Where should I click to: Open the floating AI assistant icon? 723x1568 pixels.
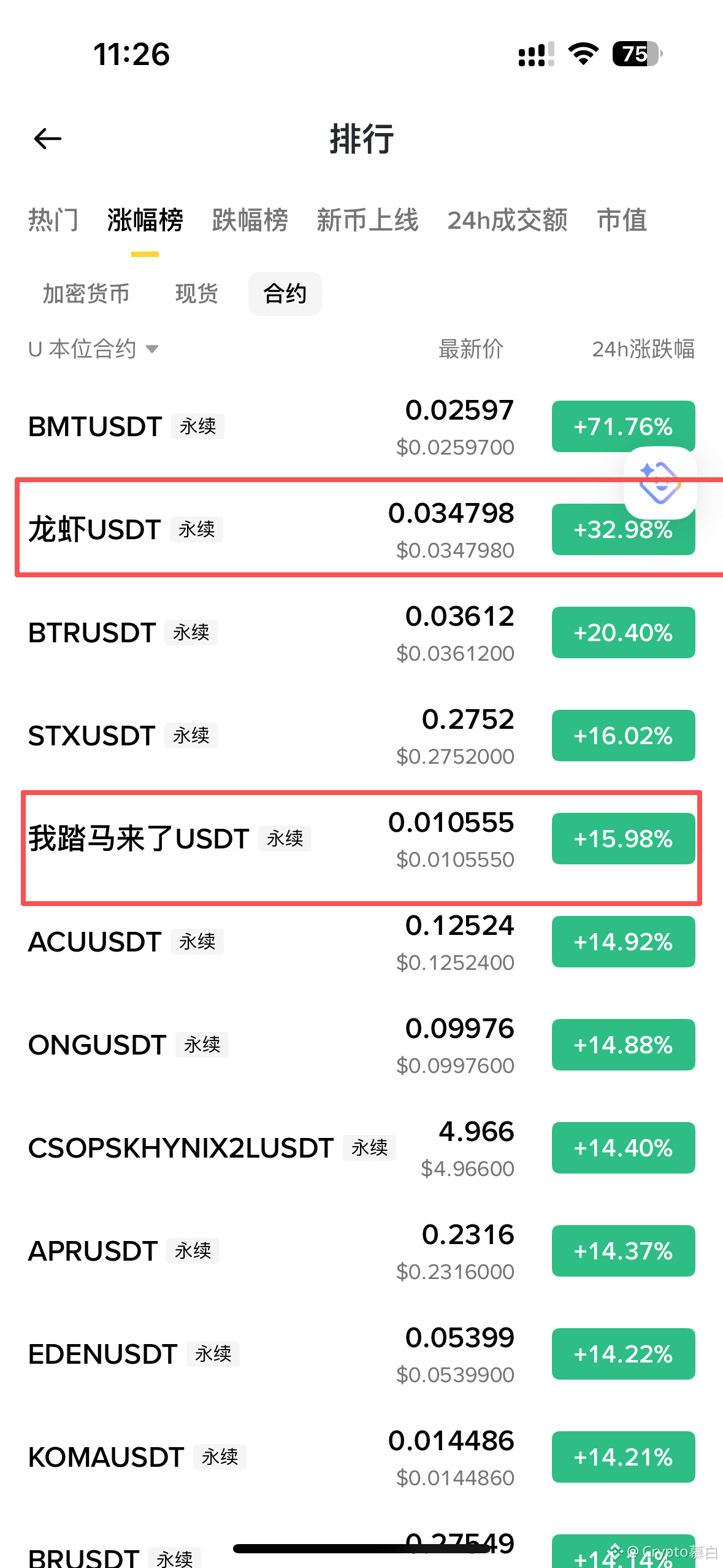pos(660,483)
